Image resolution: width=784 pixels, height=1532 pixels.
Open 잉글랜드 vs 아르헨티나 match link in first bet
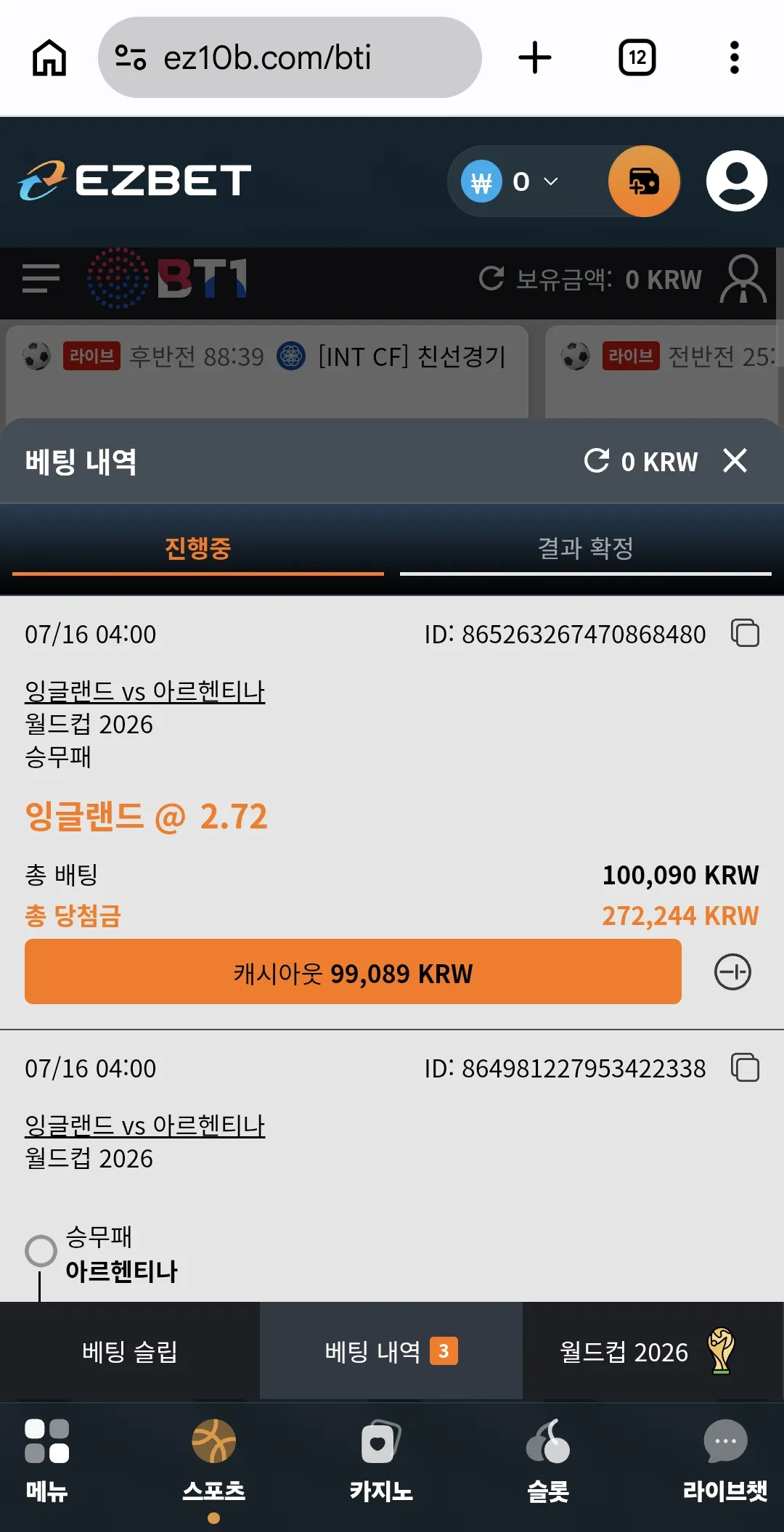pos(144,690)
